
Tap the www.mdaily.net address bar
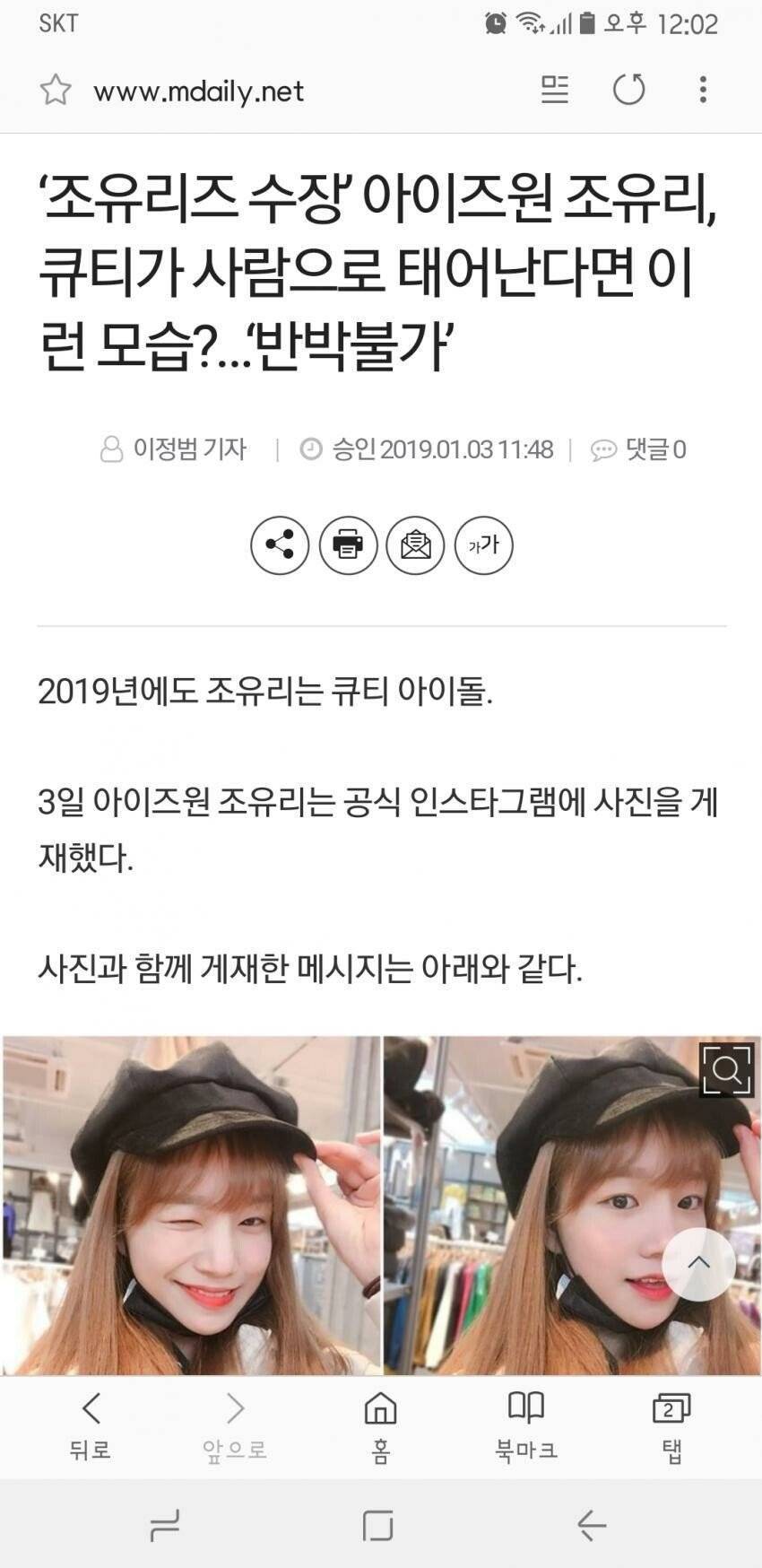199,91
